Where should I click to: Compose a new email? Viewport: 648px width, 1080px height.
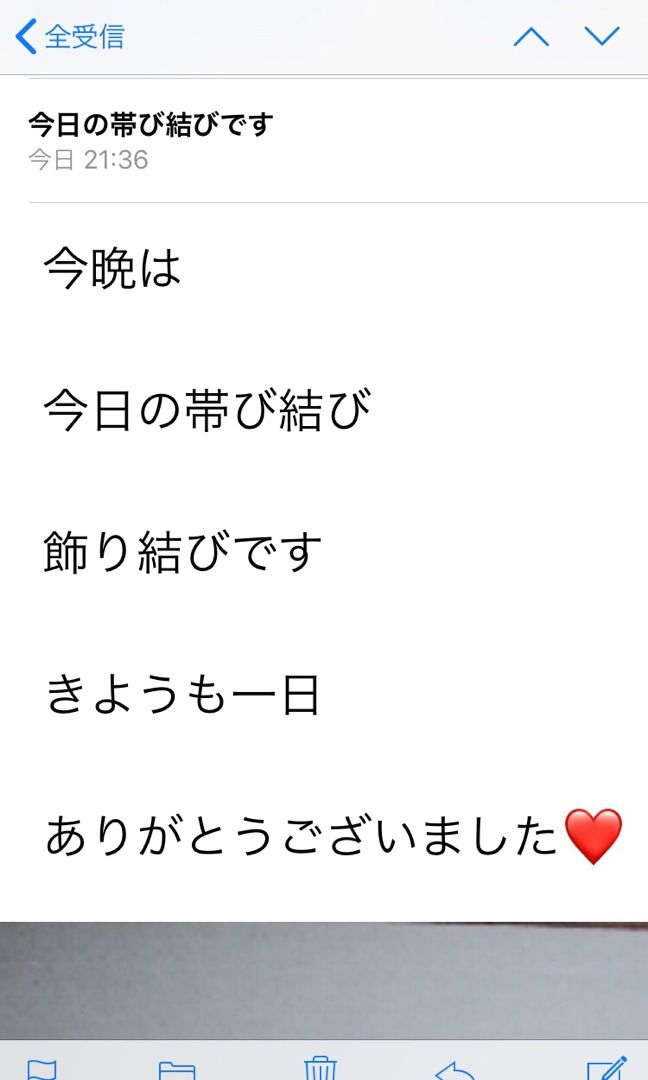point(607,1068)
